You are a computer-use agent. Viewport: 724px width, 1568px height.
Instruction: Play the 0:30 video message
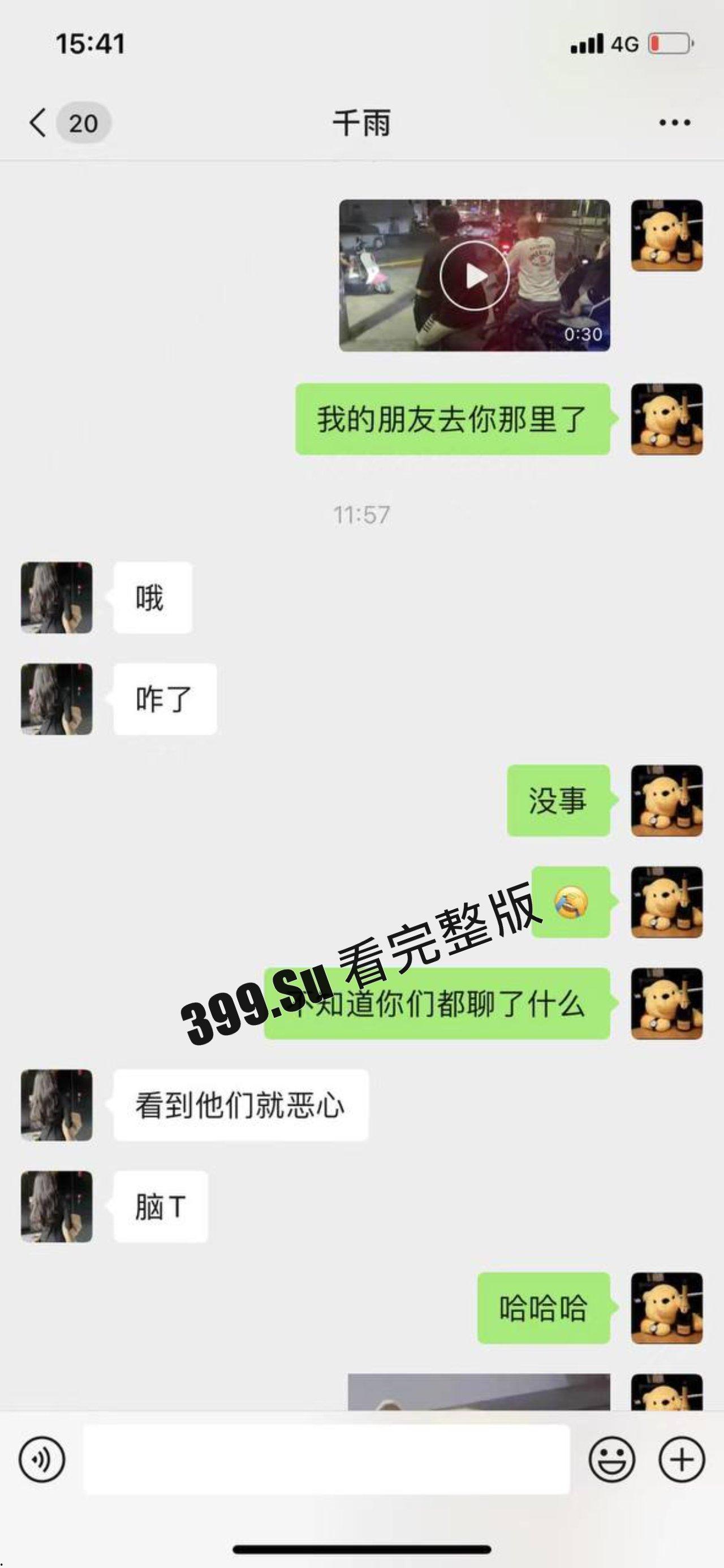(x=475, y=275)
